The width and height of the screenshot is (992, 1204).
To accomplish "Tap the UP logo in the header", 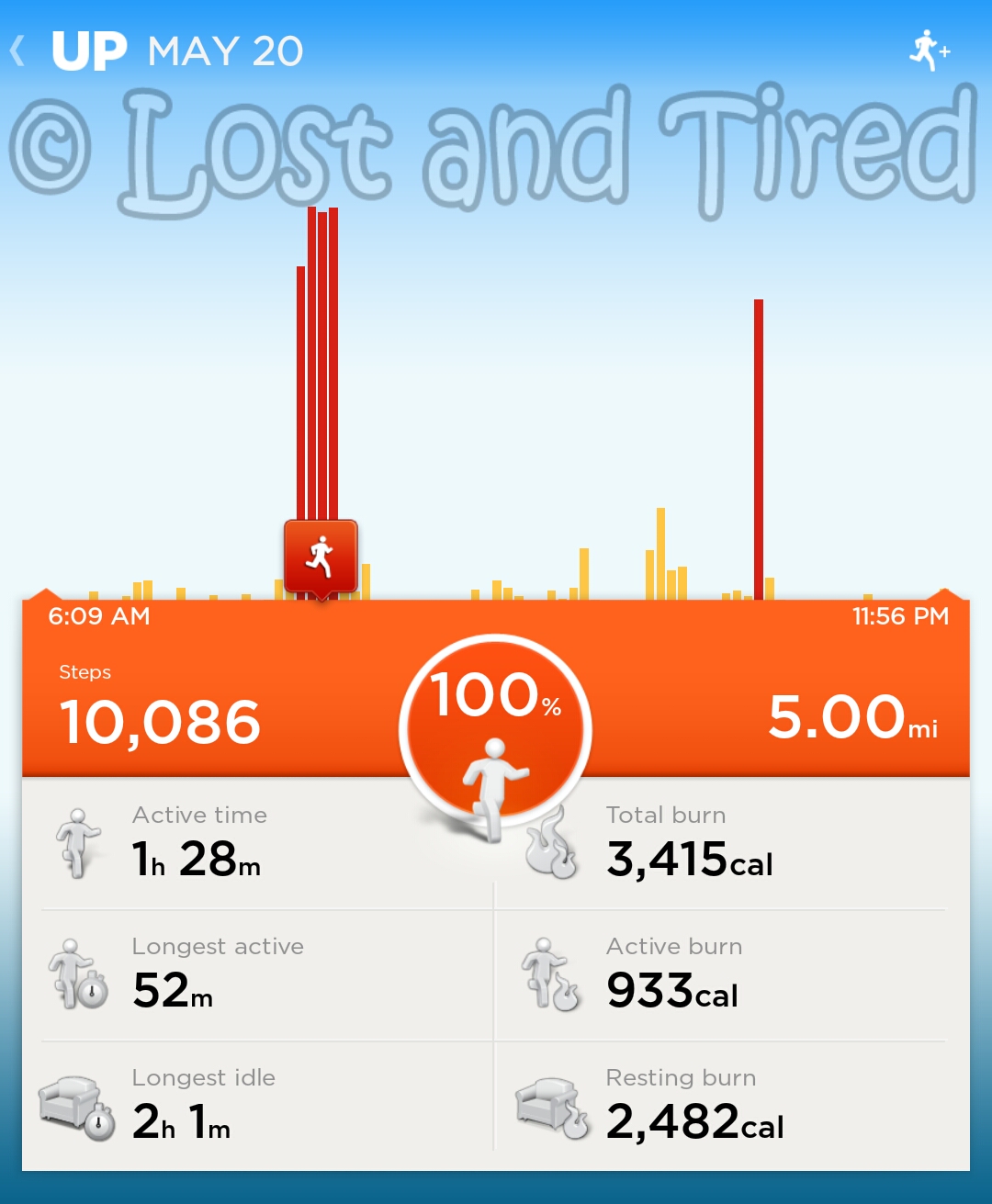I will click(x=89, y=51).
